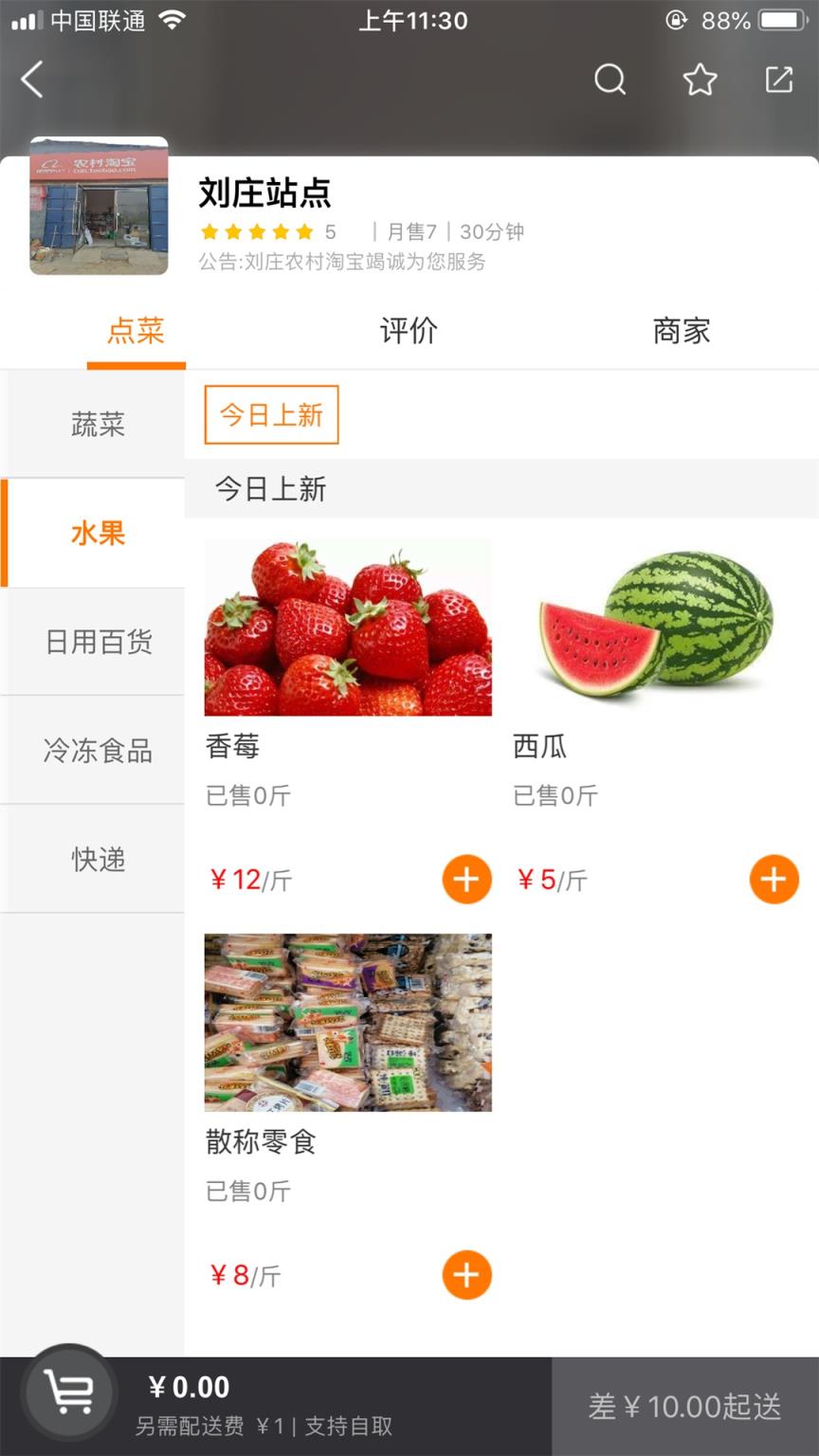The width and height of the screenshot is (819, 1456).
Task: Open the shopping cart
Action: 67,1392
